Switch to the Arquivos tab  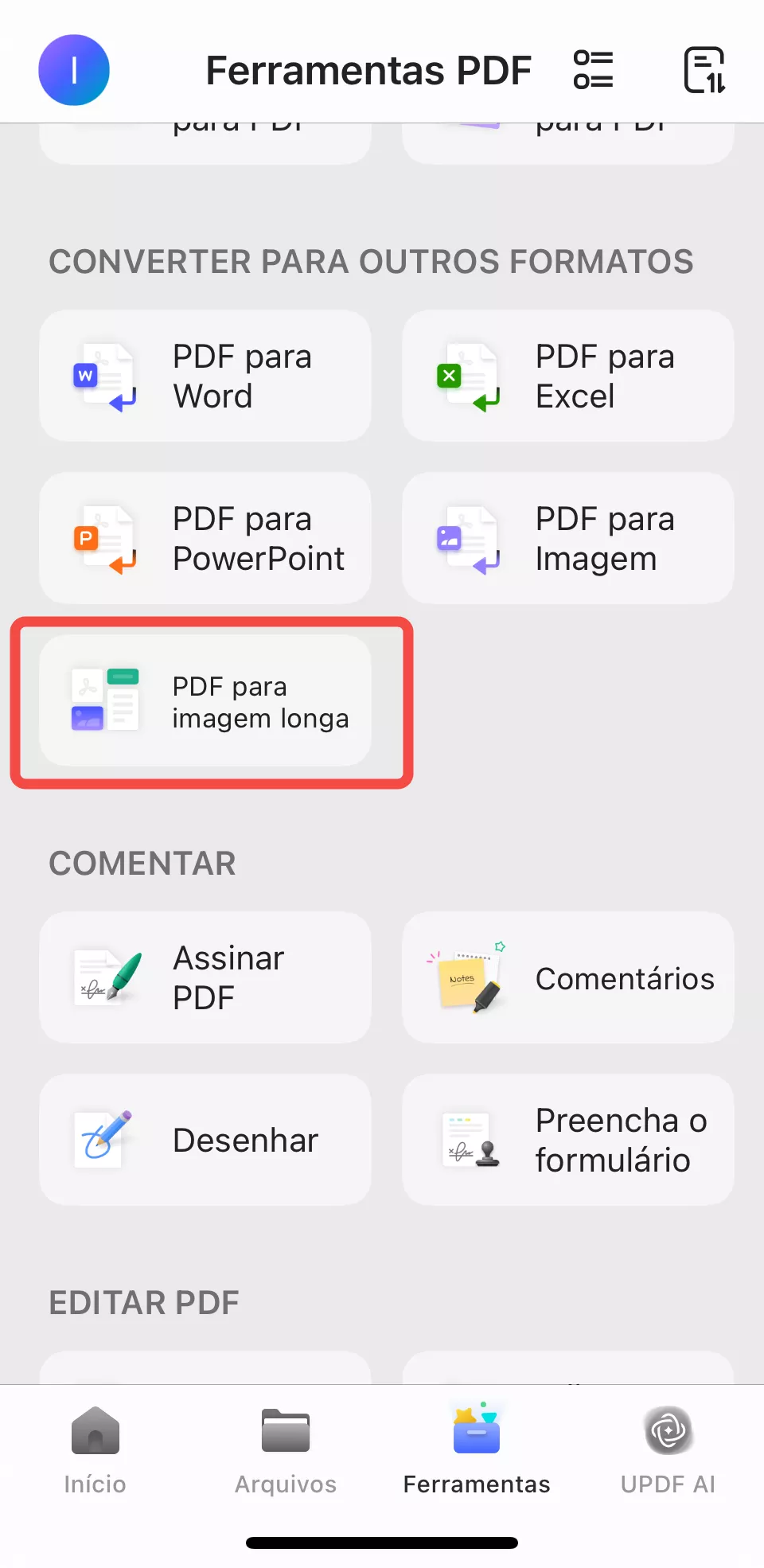(x=286, y=1450)
